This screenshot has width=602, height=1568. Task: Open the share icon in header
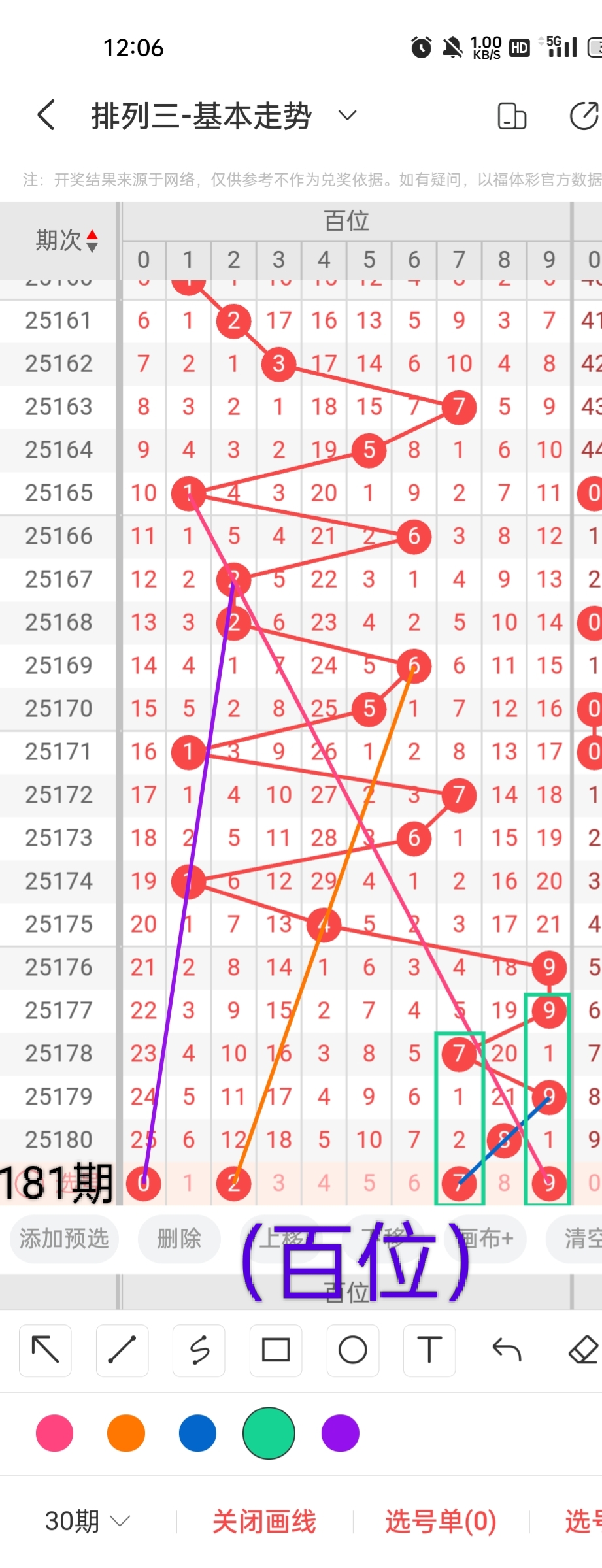[584, 116]
